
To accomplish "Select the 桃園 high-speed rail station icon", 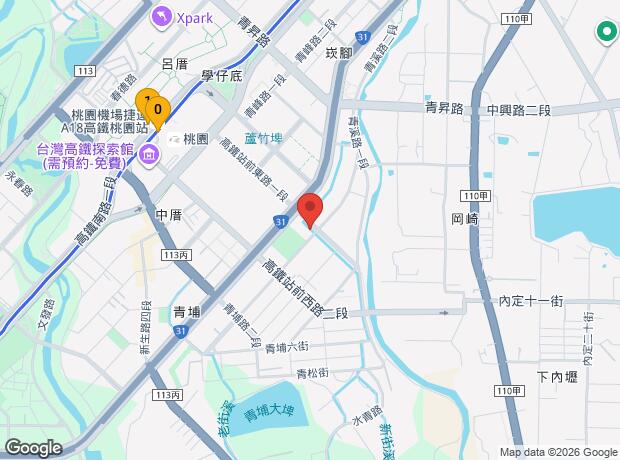I will pyautogui.click(x=173, y=139).
